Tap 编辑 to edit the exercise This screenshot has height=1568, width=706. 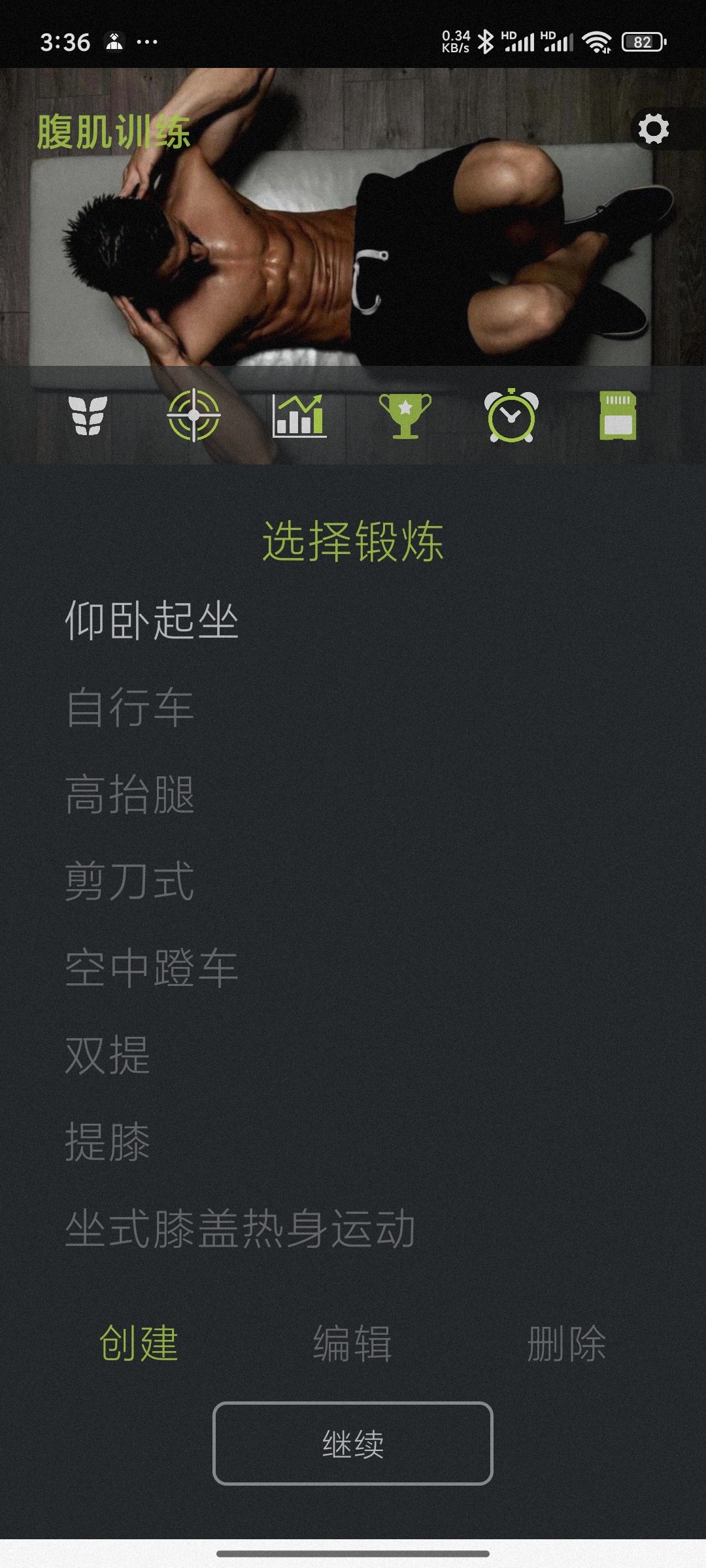coord(352,1343)
